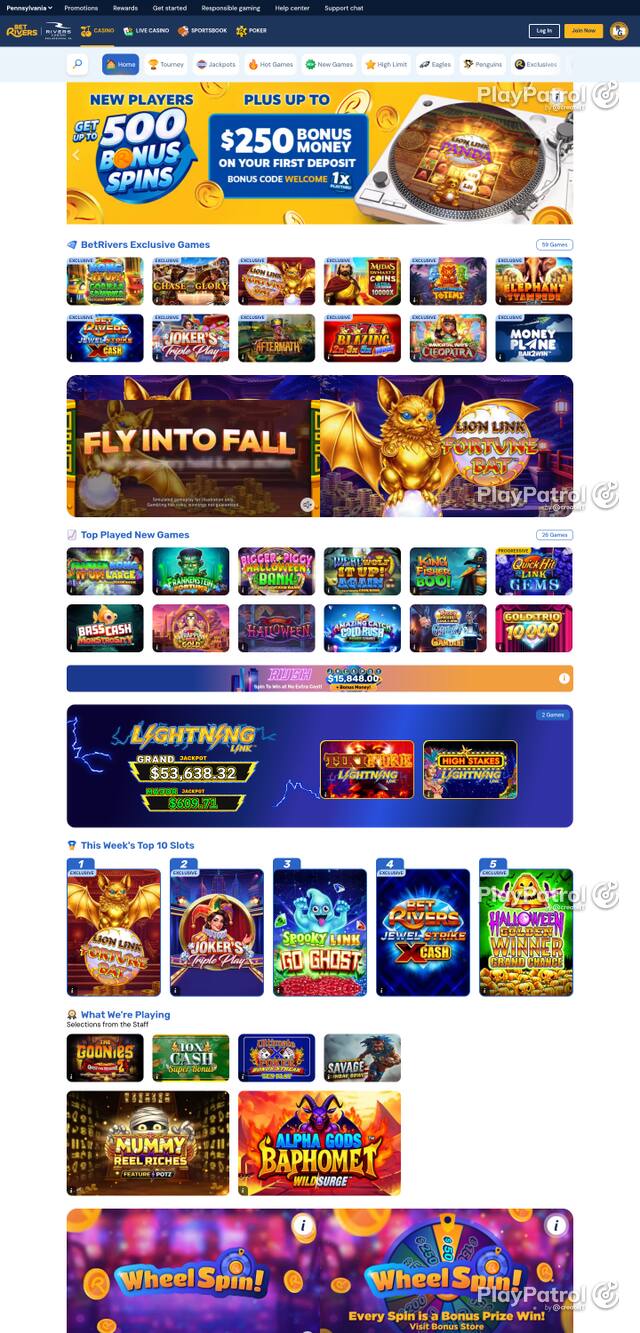Open the Pennsylvania state dropdown
The image size is (640, 1333).
[30, 8]
